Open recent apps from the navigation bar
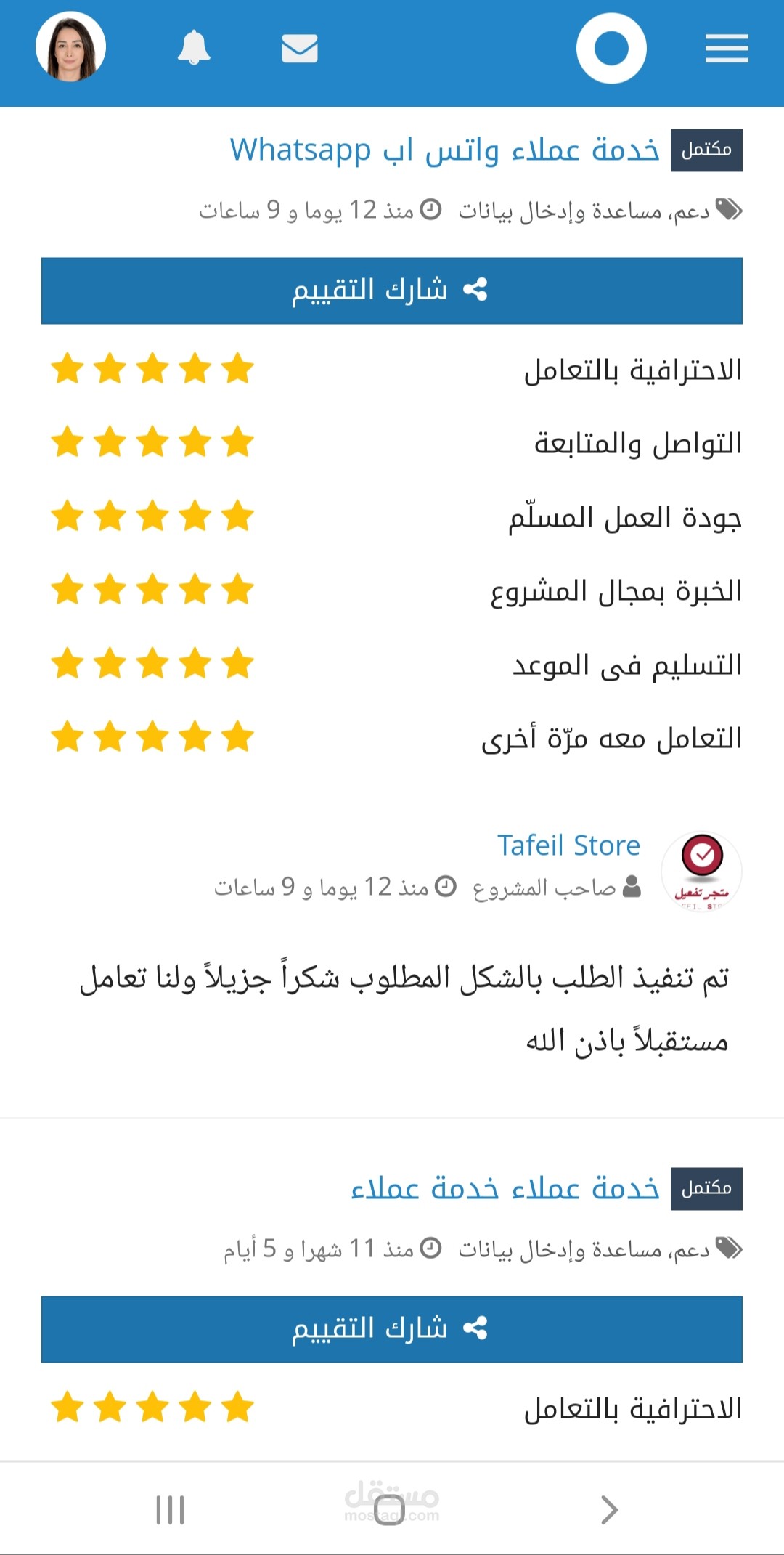This screenshot has height=1555, width=784. point(171,1509)
